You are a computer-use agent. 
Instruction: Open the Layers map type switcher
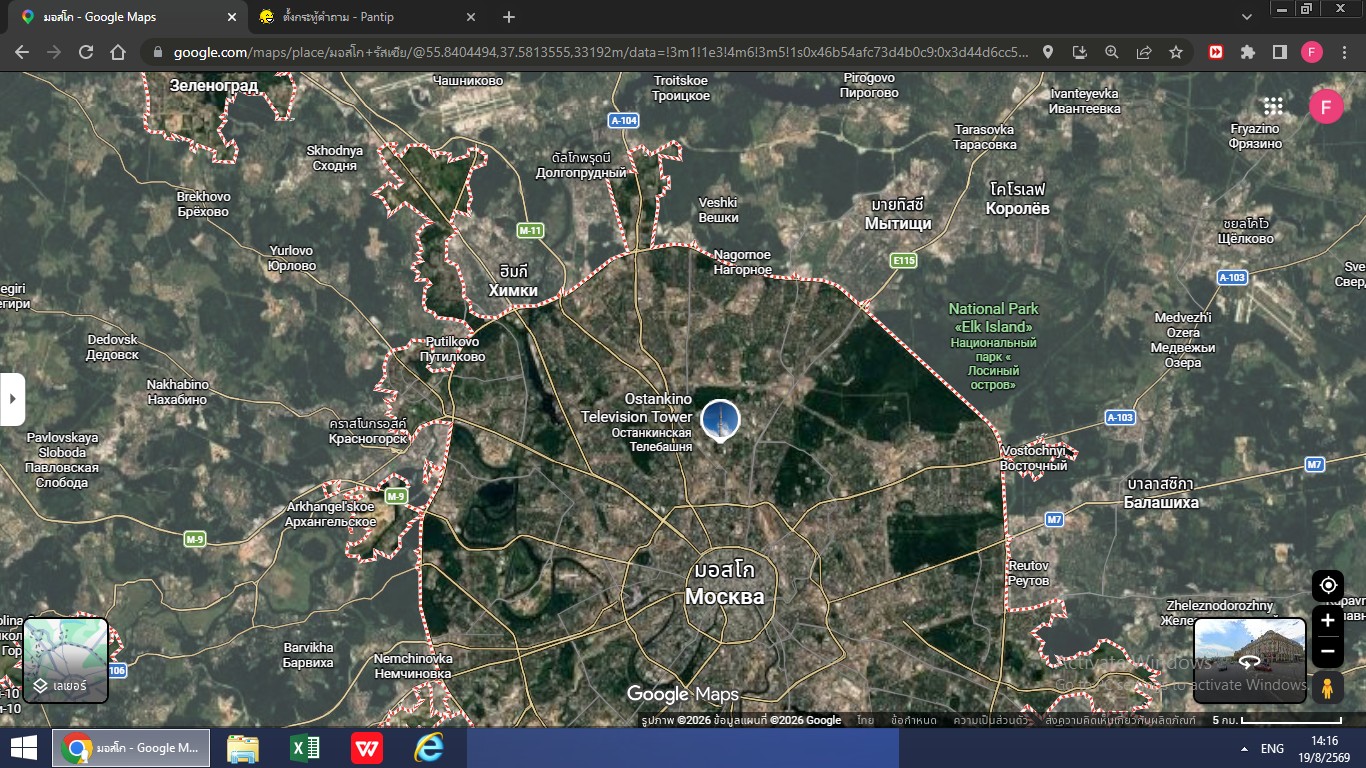coord(65,660)
